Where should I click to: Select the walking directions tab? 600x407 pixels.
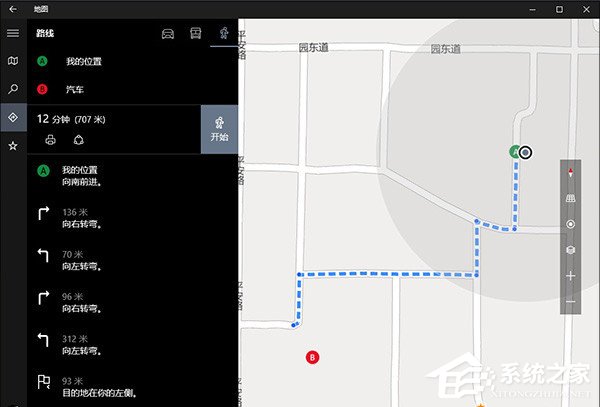point(223,33)
